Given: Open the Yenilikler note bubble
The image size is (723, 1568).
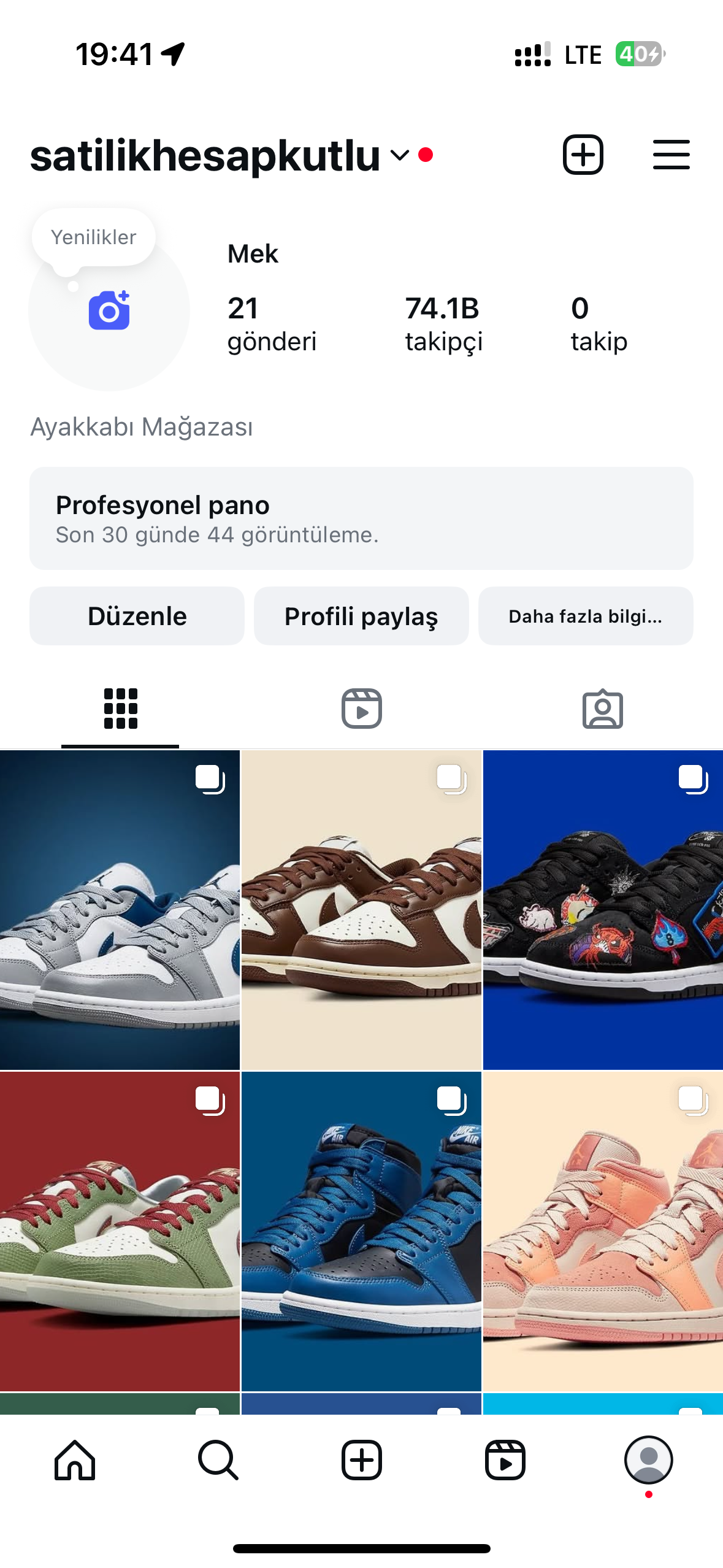Looking at the screenshot, I should pos(94,237).
